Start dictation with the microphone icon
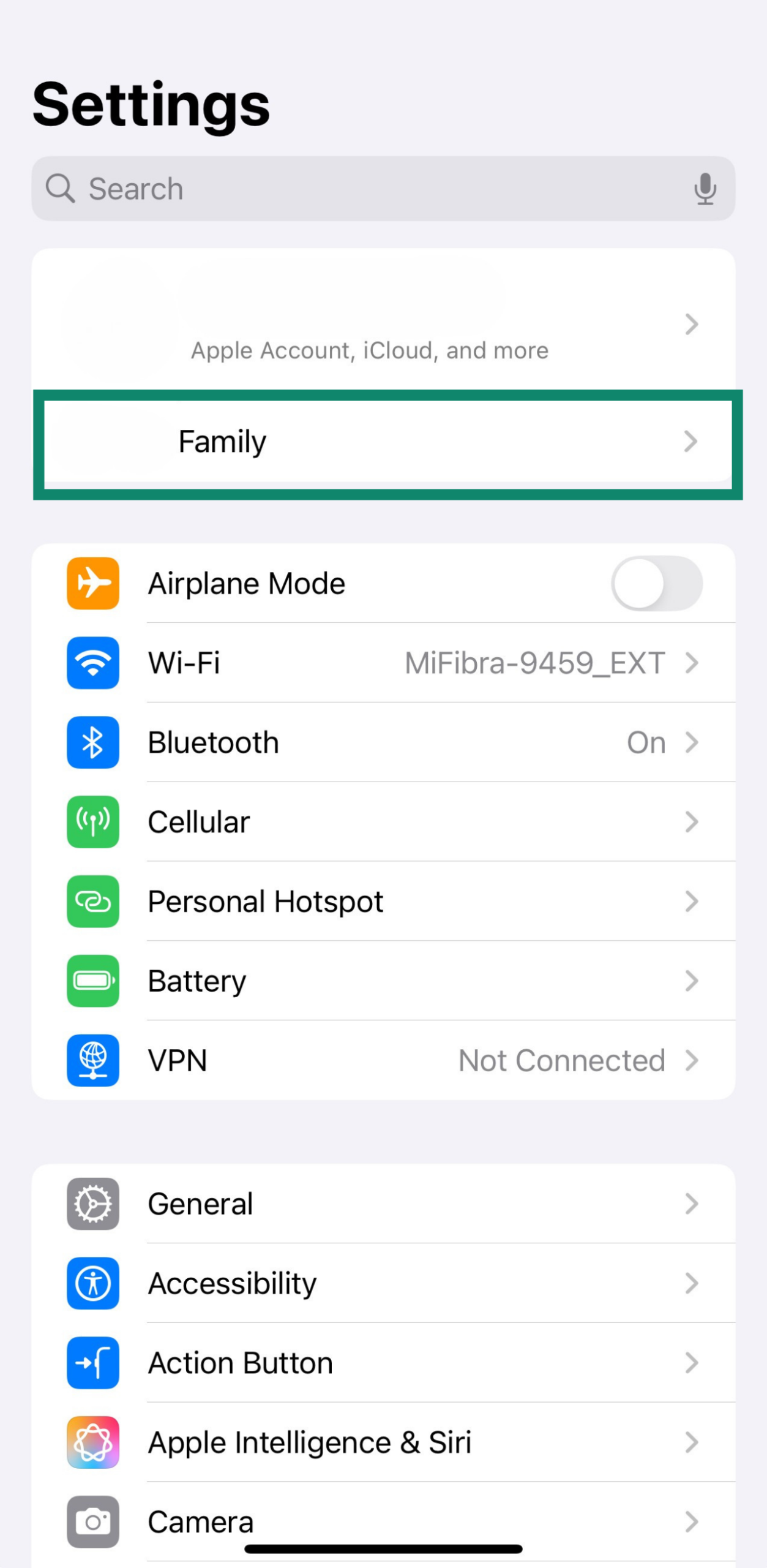767x1568 pixels. (x=705, y=189)
